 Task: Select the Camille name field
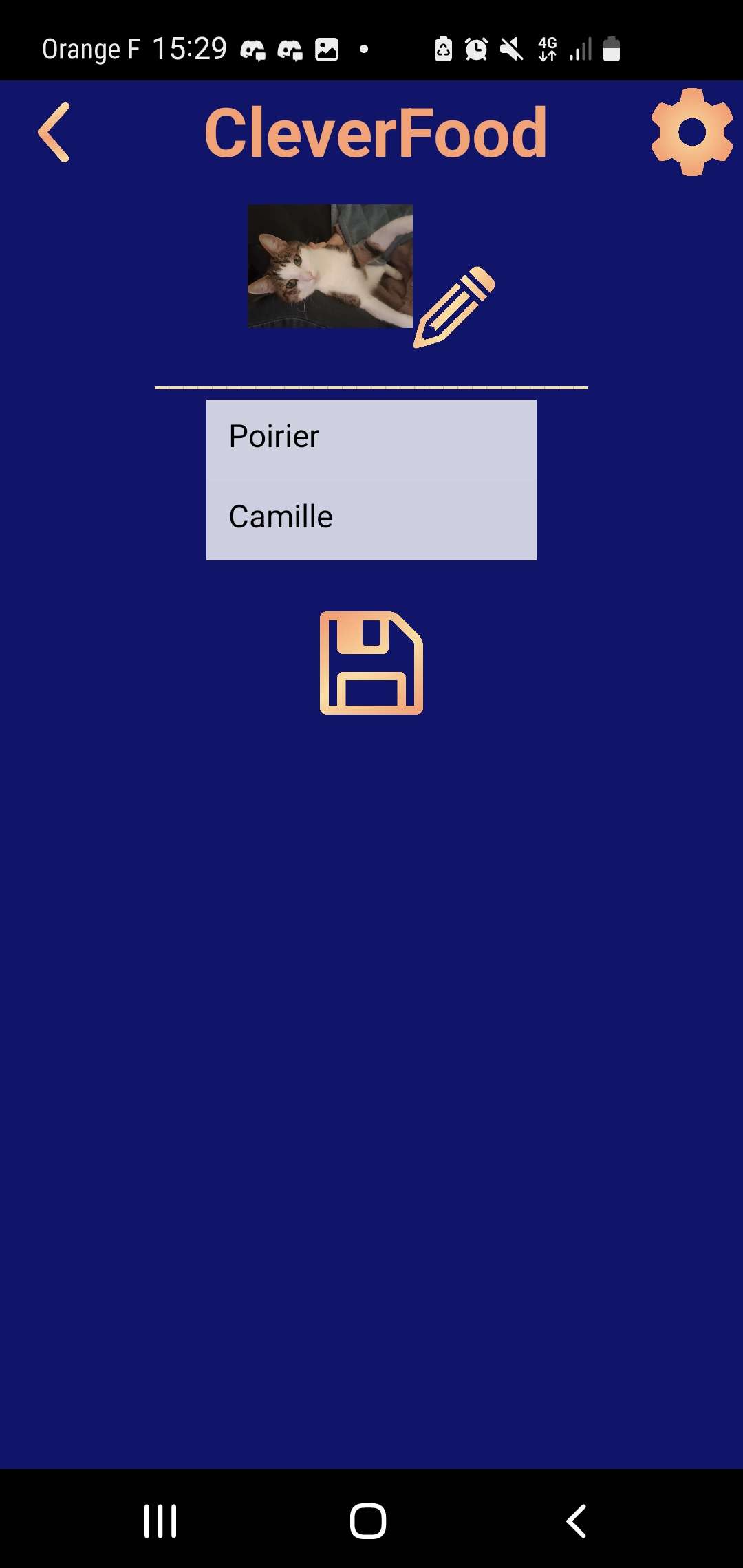pyautogui.click(x=371, y=517)
